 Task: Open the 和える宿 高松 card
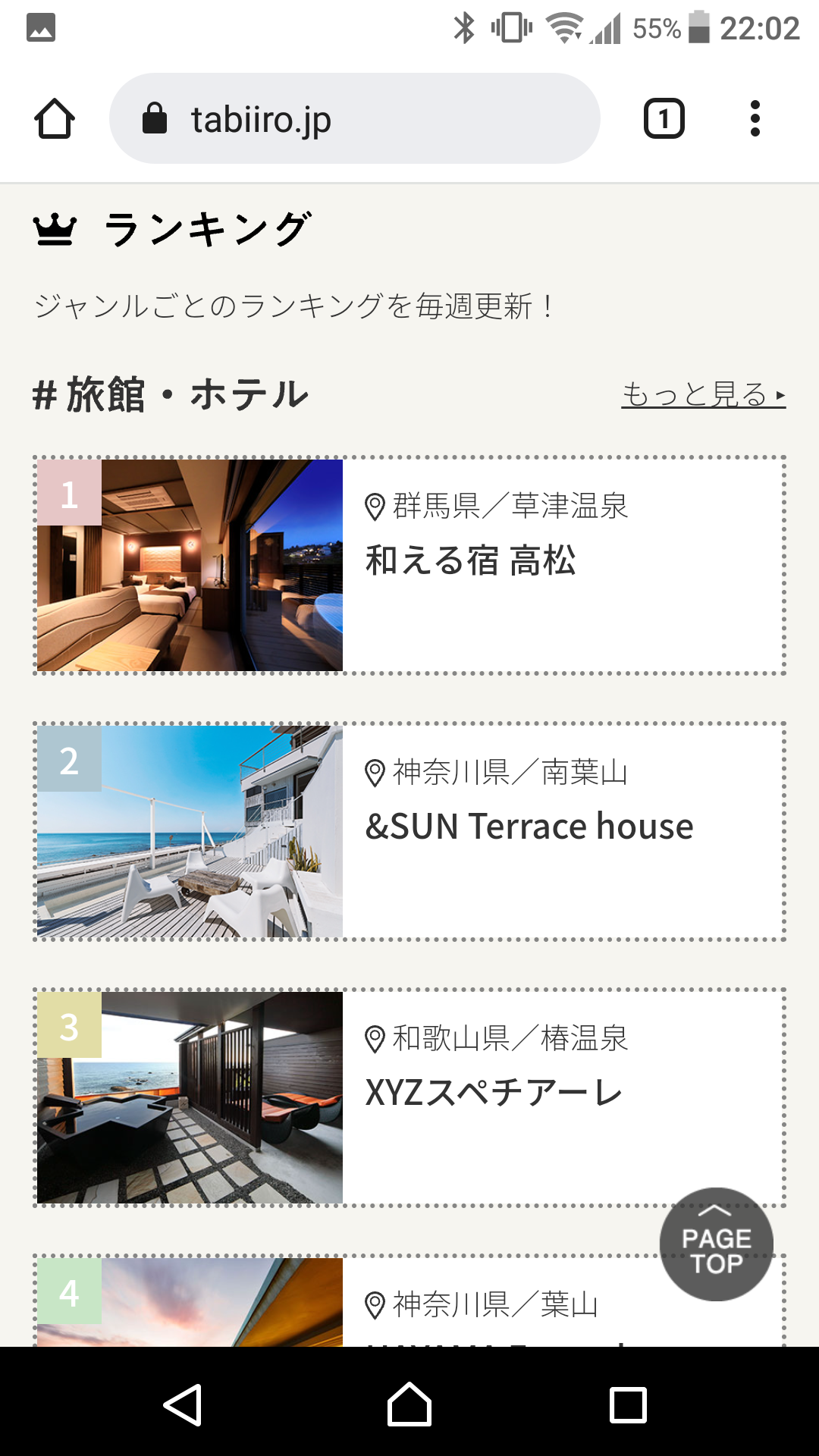[409, 565]
